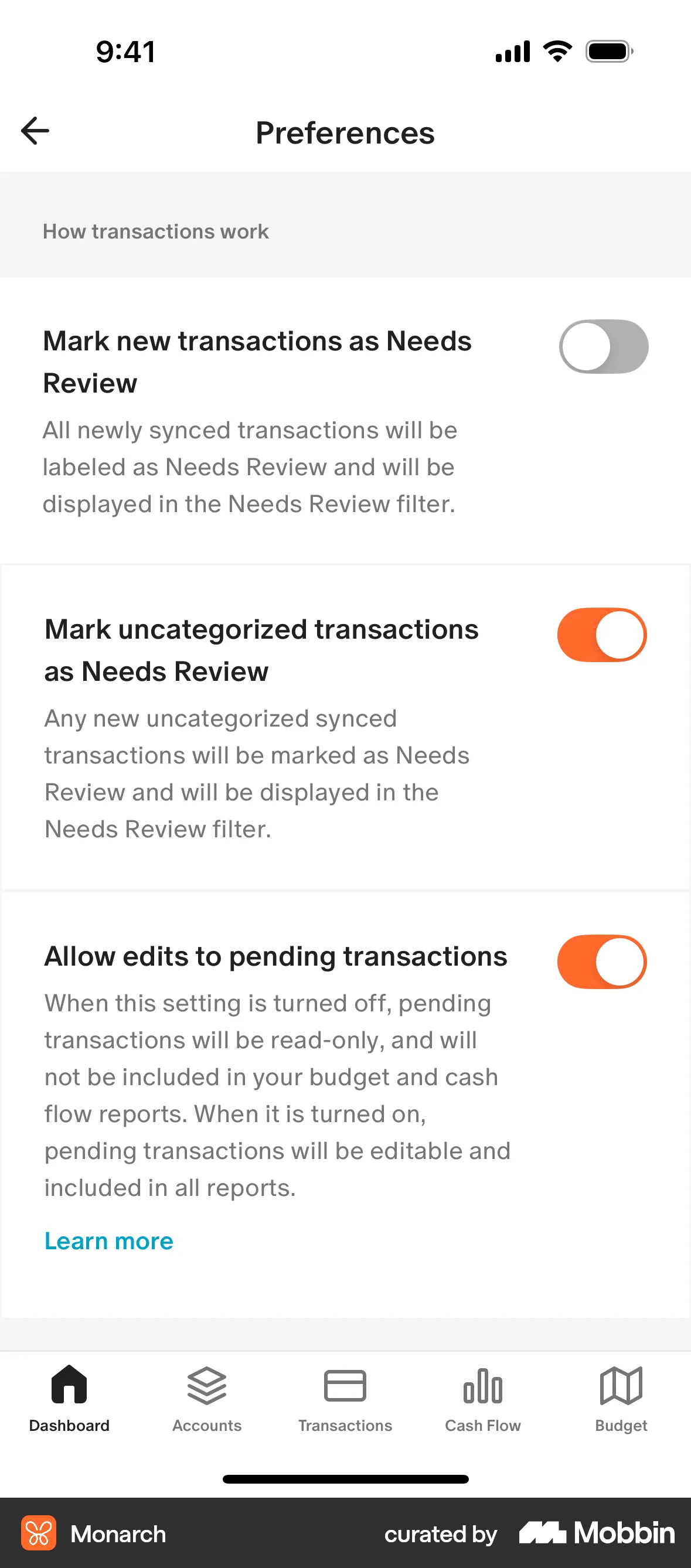Click the Monarch butterfly logo
Screen dimensions: 691x1568
(39, 1535)
